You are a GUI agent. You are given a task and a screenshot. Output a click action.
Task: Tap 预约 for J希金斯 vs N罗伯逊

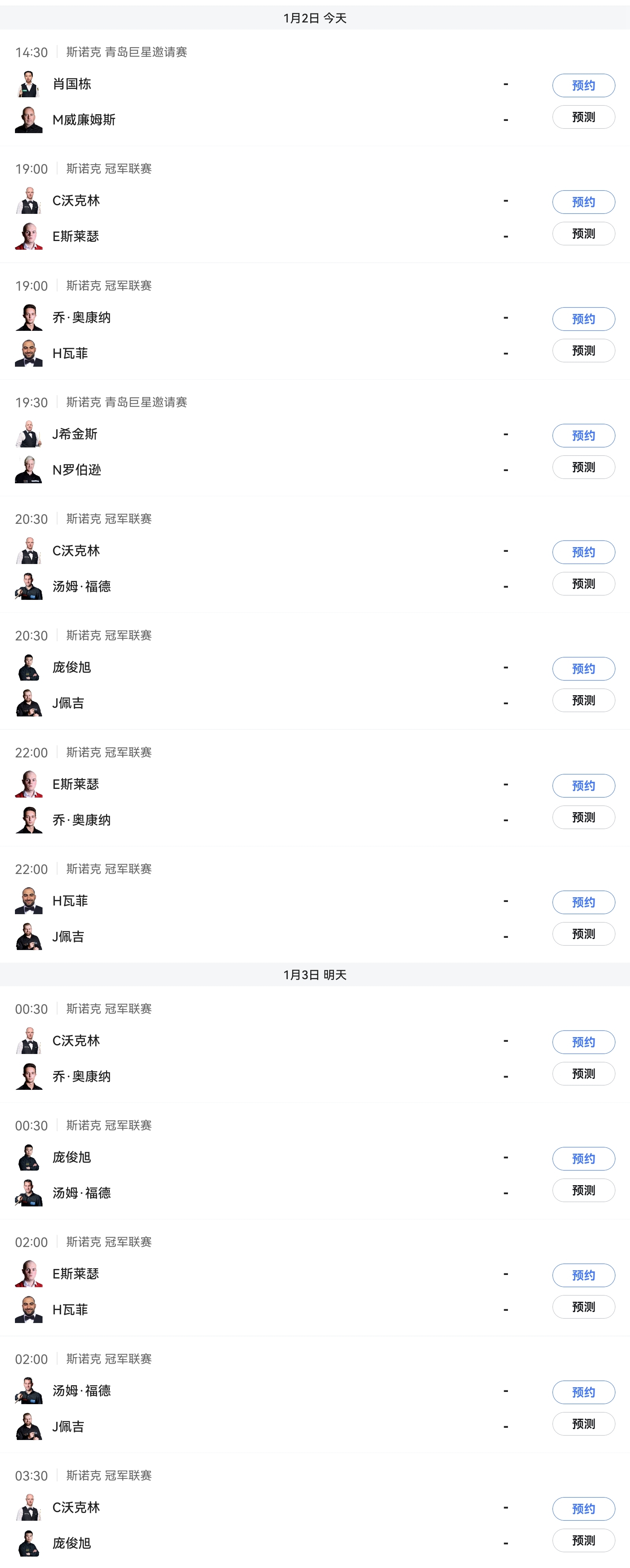[583, 435]
